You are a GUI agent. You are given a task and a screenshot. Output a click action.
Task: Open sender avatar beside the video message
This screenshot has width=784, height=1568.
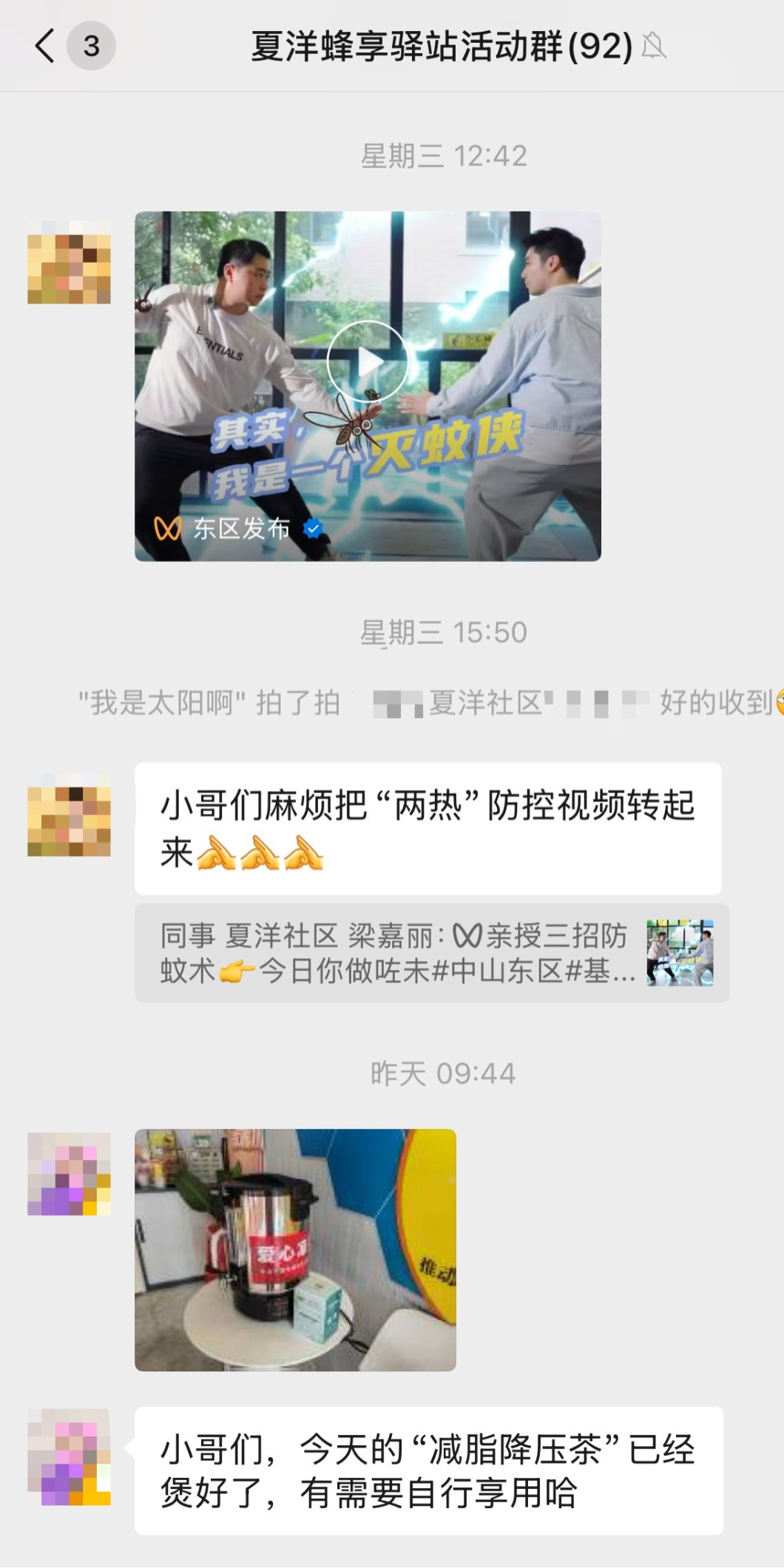click(x=69, y=262)
